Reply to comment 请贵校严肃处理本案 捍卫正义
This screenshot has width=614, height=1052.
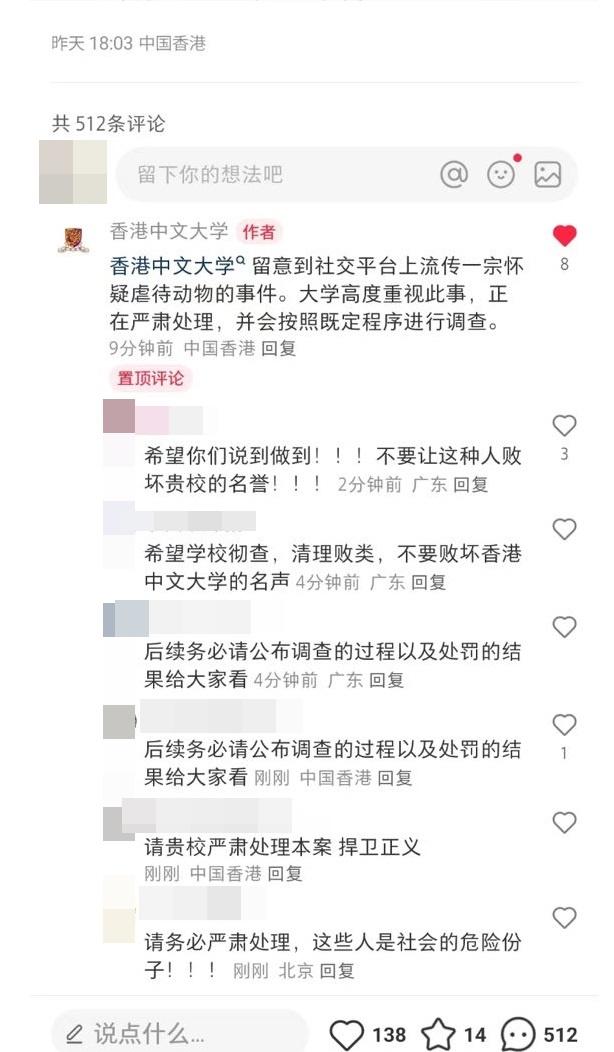(284, 874)
